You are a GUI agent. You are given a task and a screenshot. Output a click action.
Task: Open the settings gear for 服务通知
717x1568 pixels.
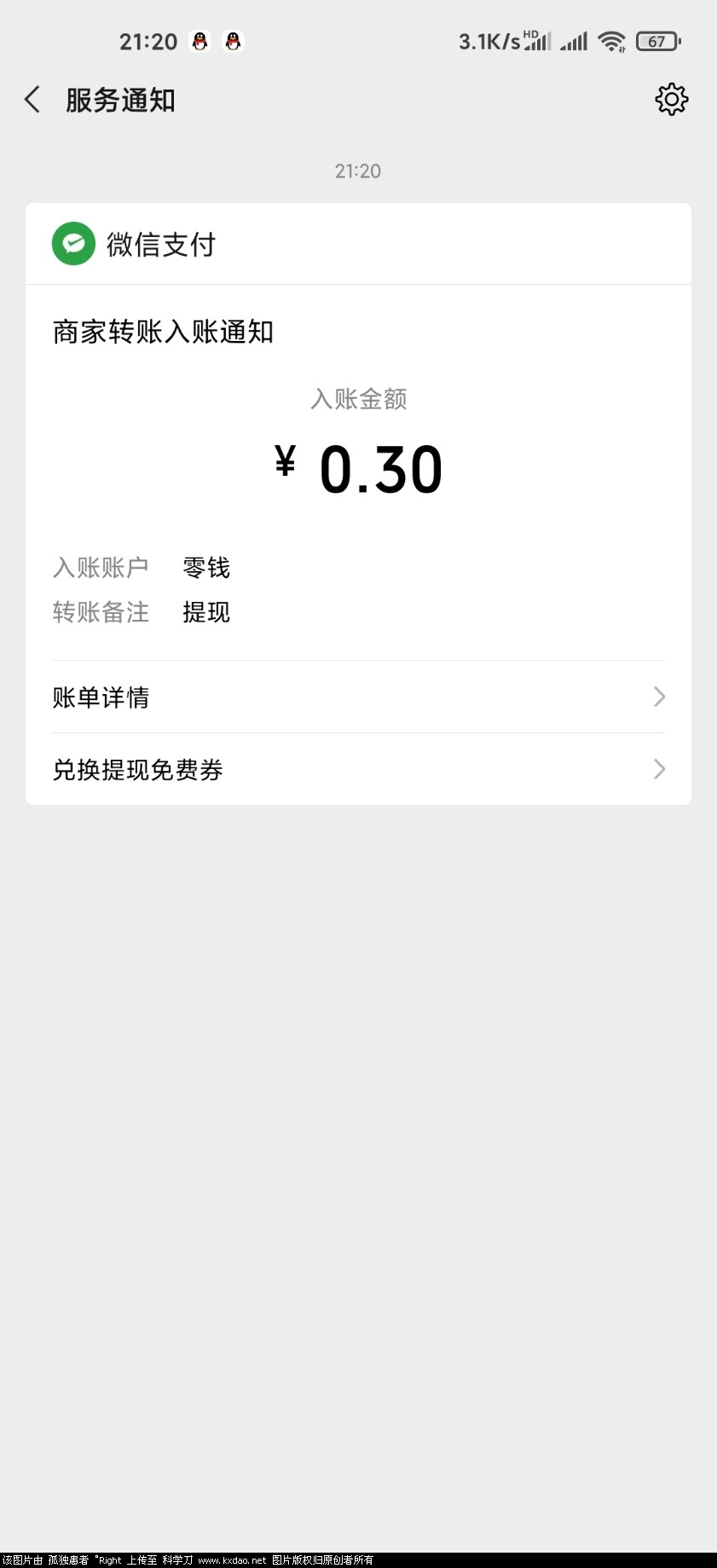[672, 99]
